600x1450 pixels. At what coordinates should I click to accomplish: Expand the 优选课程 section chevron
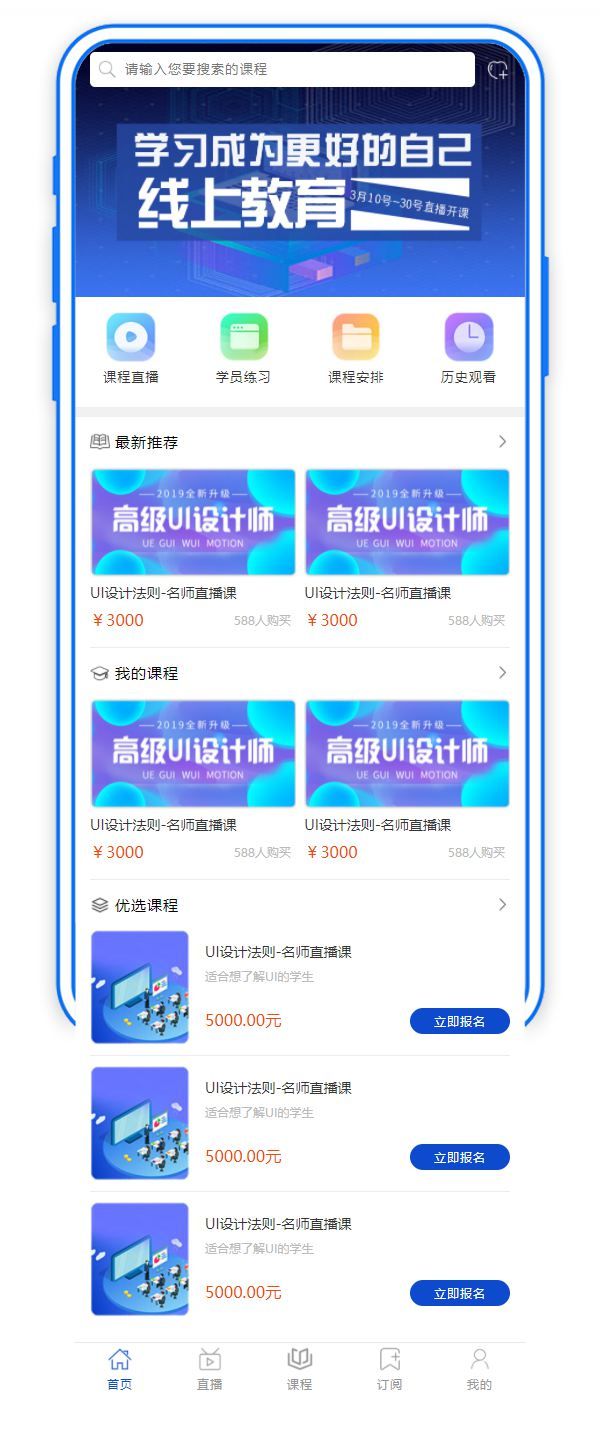click(502, 905)
